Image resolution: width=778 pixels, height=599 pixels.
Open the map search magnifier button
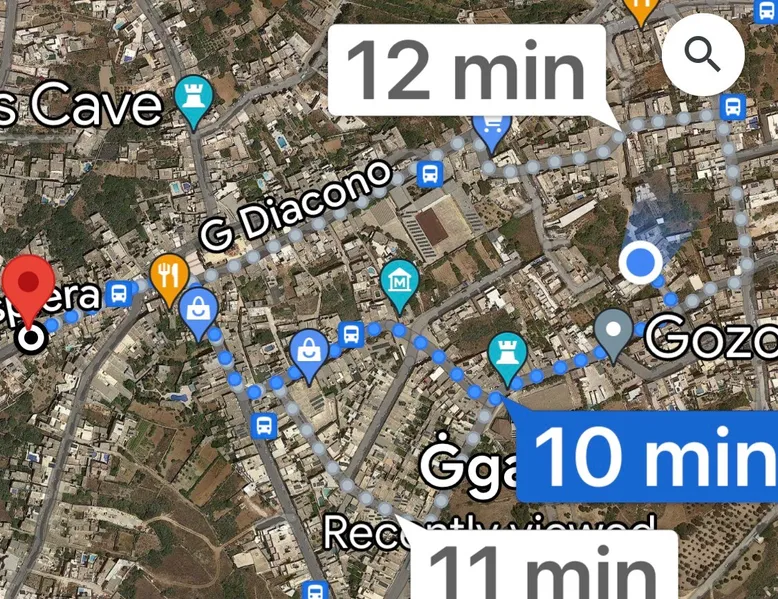(x=703, y=55)
